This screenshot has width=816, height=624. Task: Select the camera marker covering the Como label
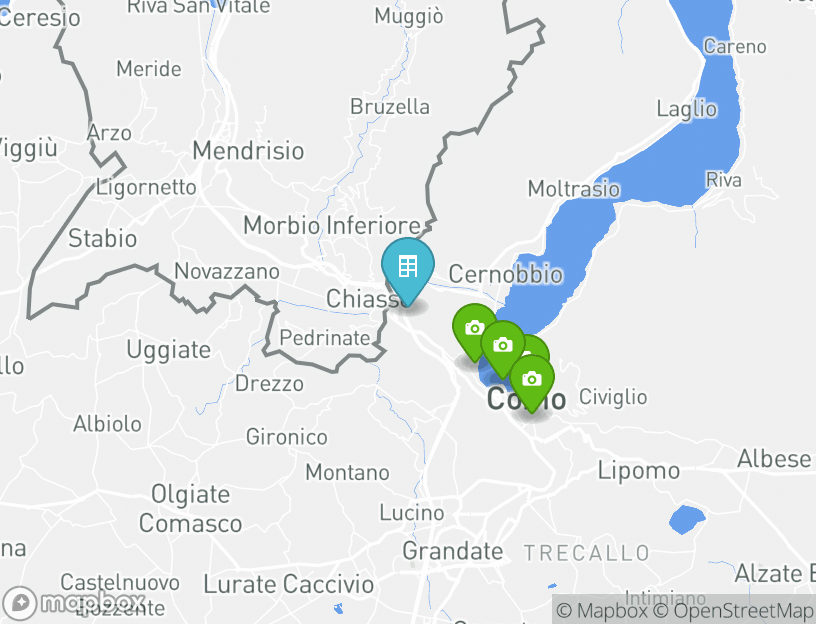(532, 380)
